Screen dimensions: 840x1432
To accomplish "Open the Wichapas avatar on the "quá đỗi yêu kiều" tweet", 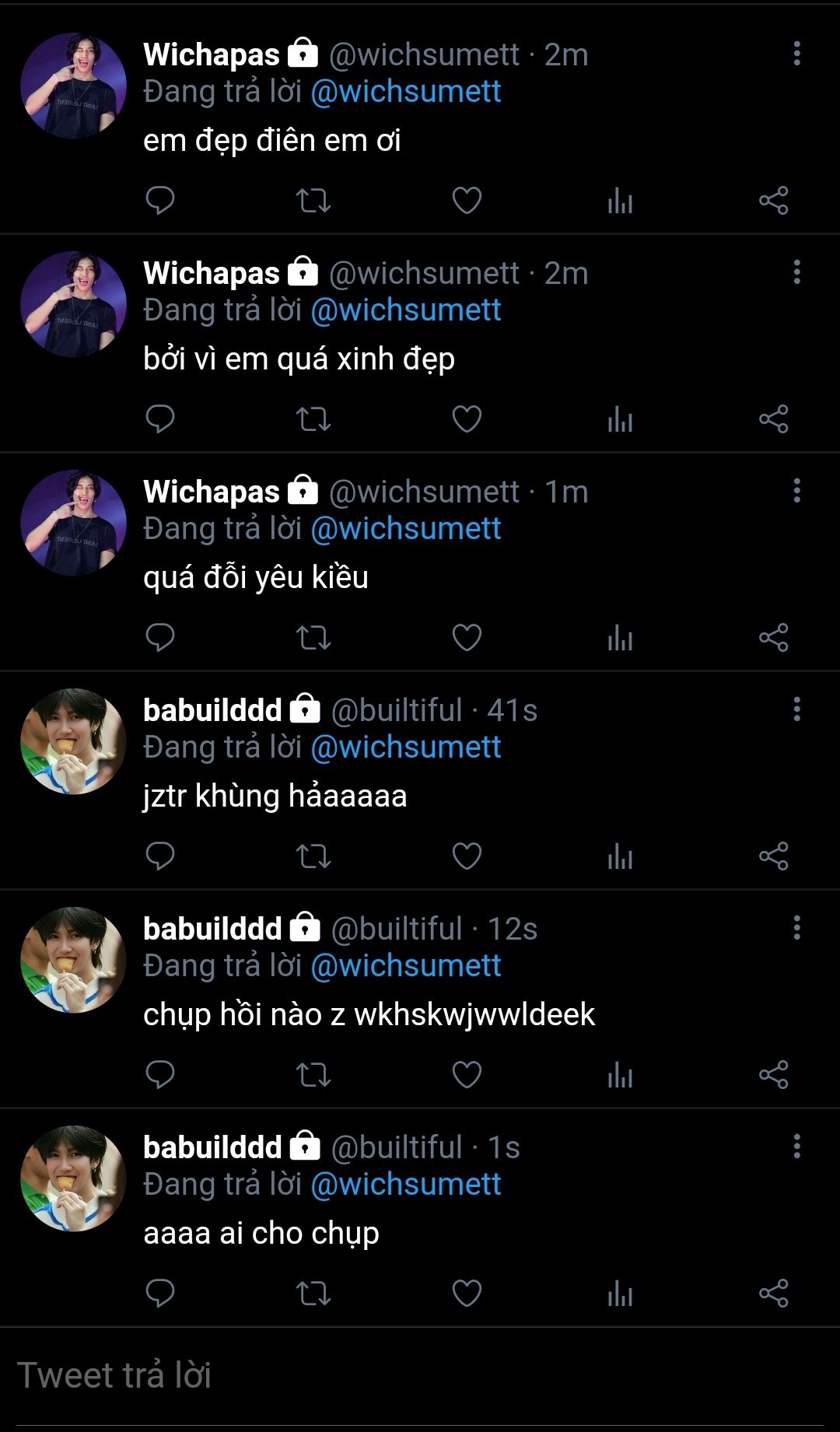I will click(x=73, y=523).
